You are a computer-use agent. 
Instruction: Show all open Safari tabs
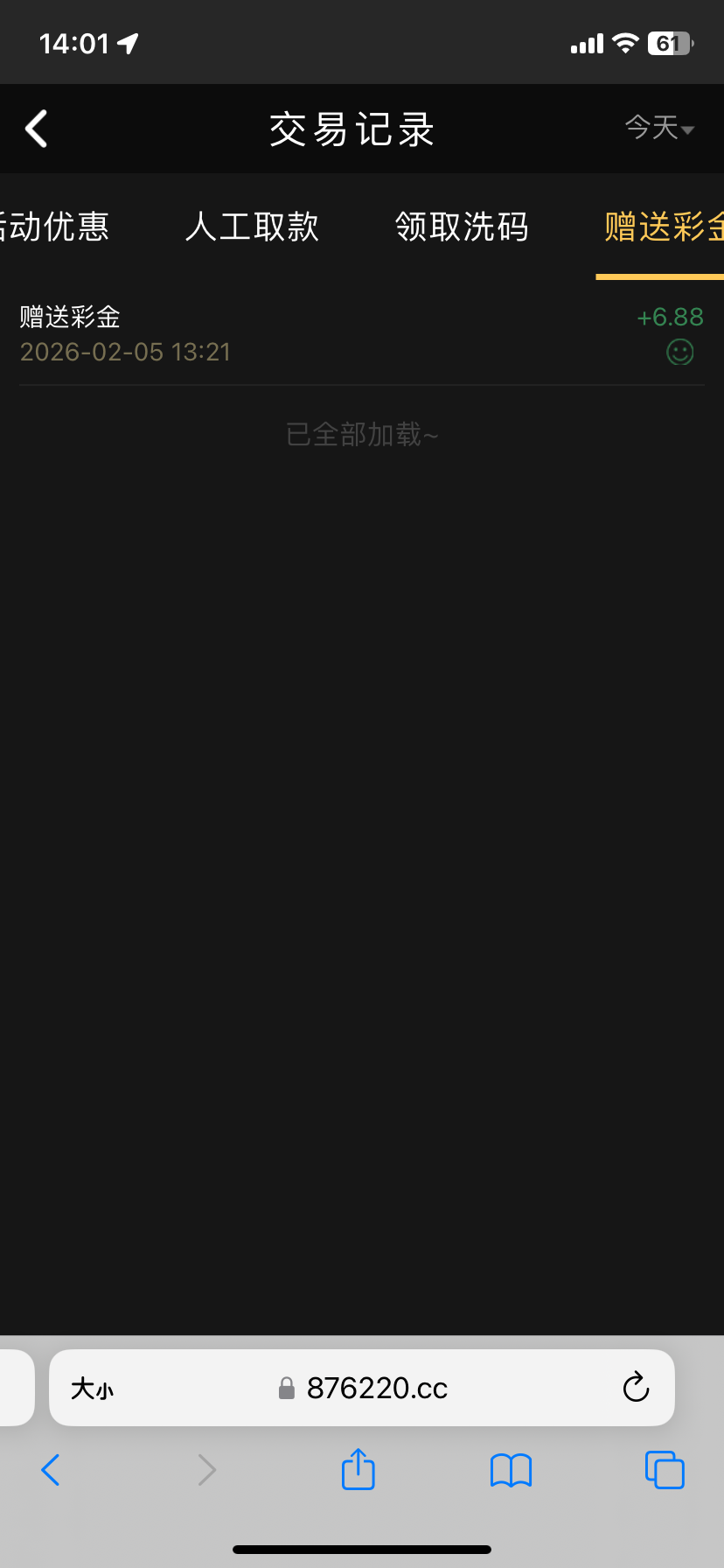[x=665, y=1470]
